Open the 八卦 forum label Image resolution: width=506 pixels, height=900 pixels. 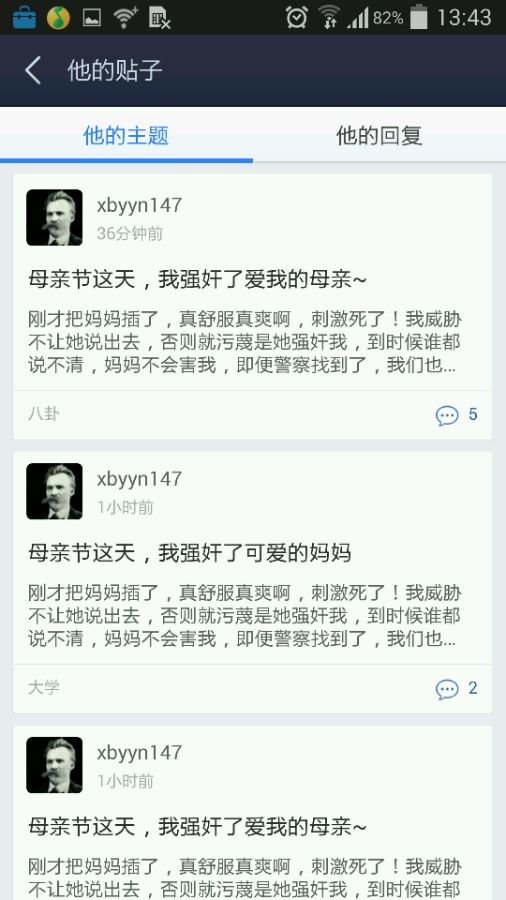pyautogui.click(x=44, y=414)
